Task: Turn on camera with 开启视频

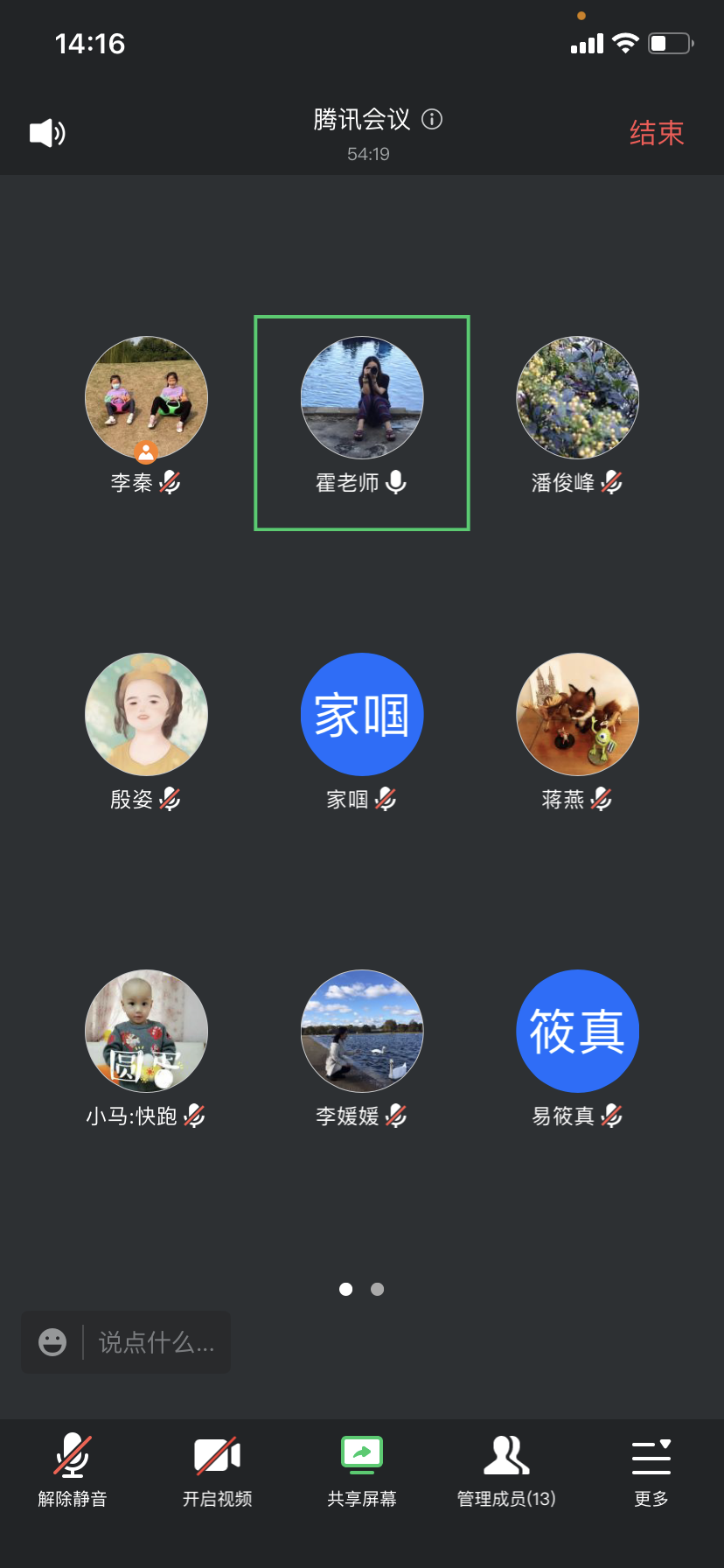Action: pos(217,1470)
